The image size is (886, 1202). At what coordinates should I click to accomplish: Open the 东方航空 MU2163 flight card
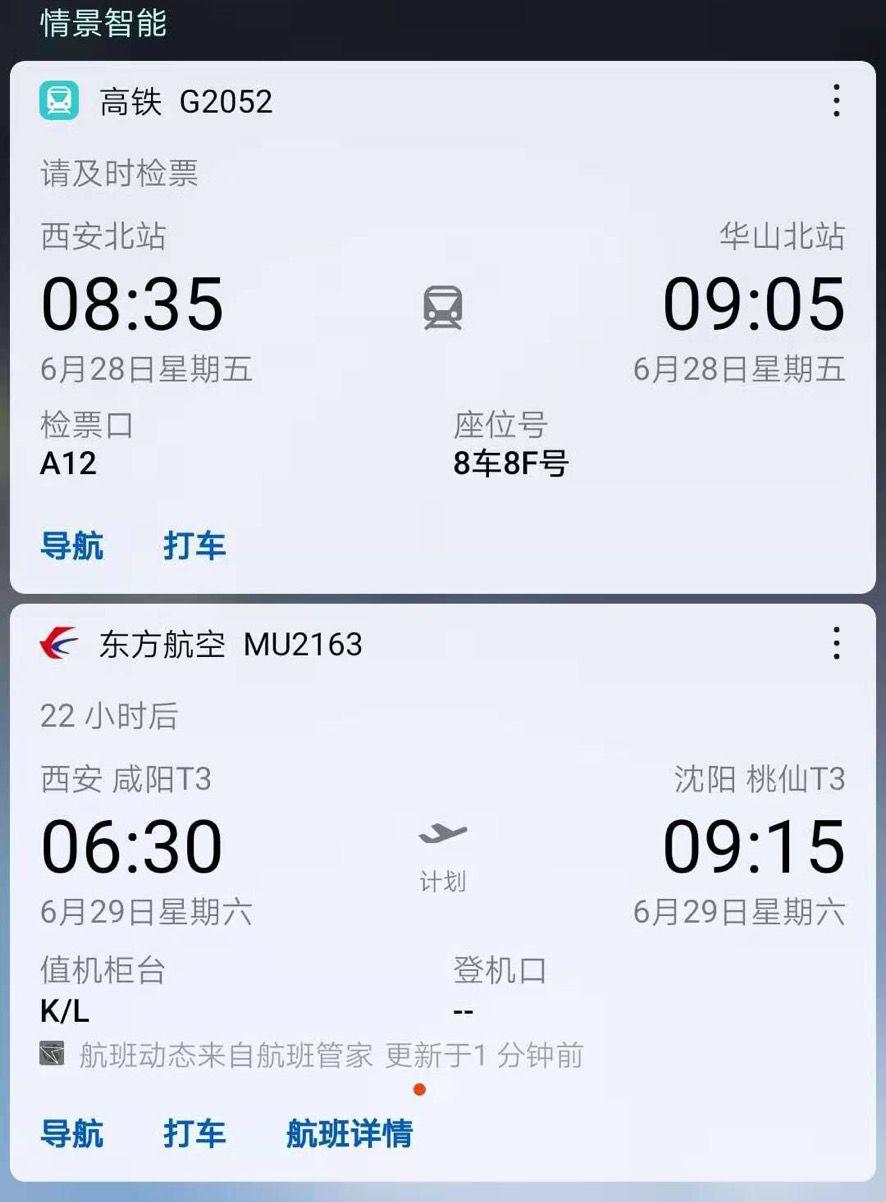click(442, 860)
